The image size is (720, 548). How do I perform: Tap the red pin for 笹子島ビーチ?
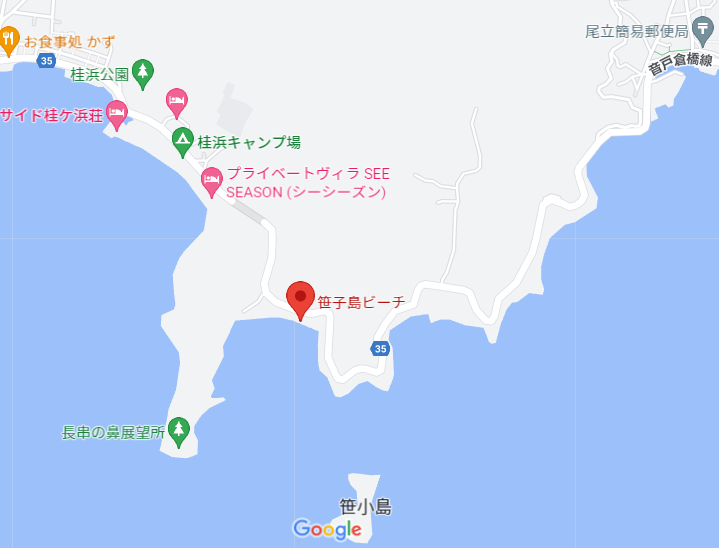pos(301,299)
